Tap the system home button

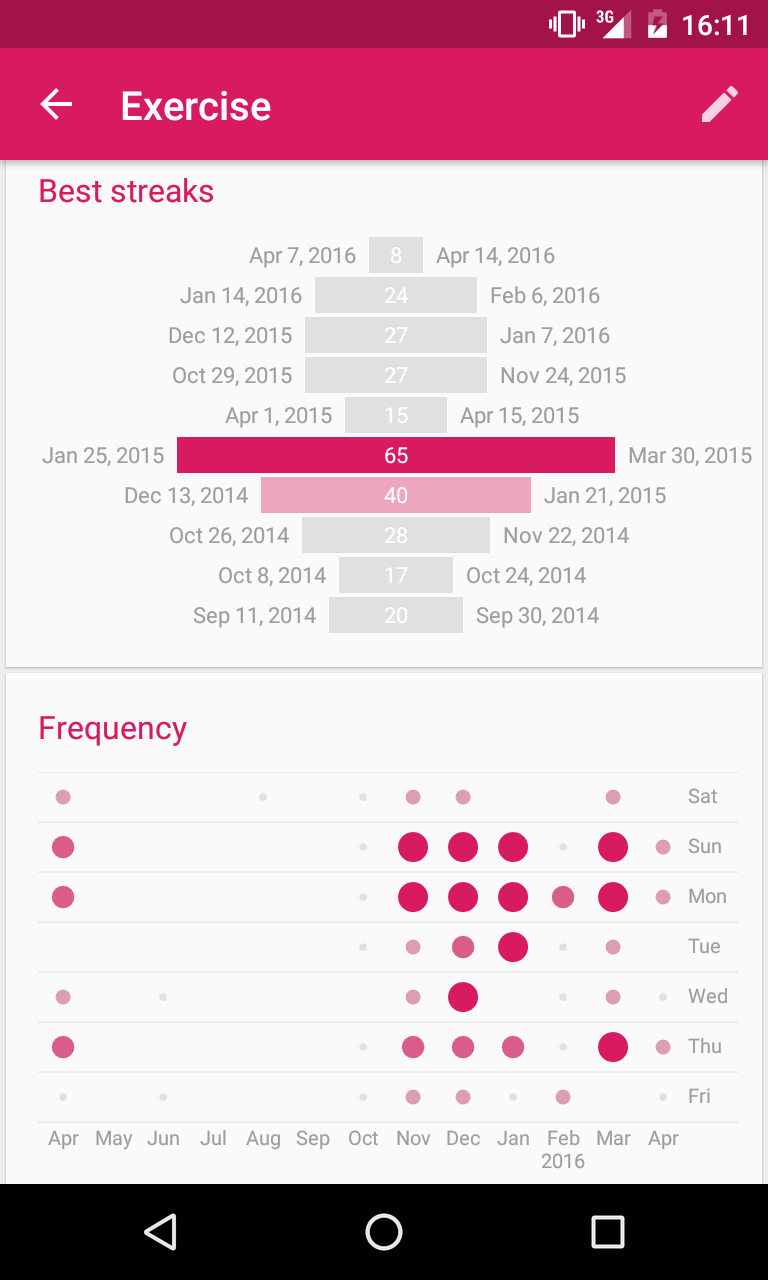click(384, 1232)
